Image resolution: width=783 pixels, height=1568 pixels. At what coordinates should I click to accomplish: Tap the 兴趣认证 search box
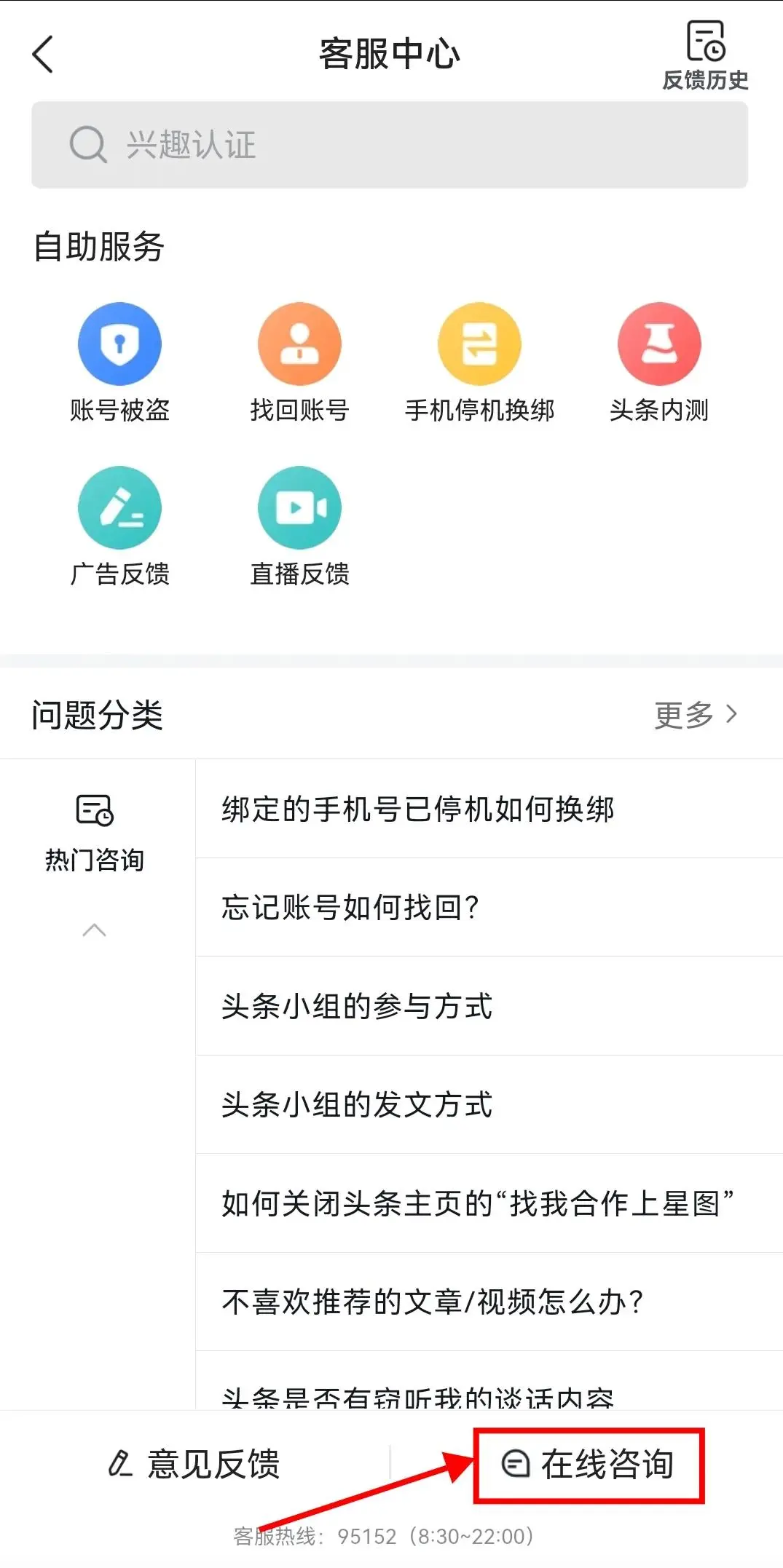[390, 145]
